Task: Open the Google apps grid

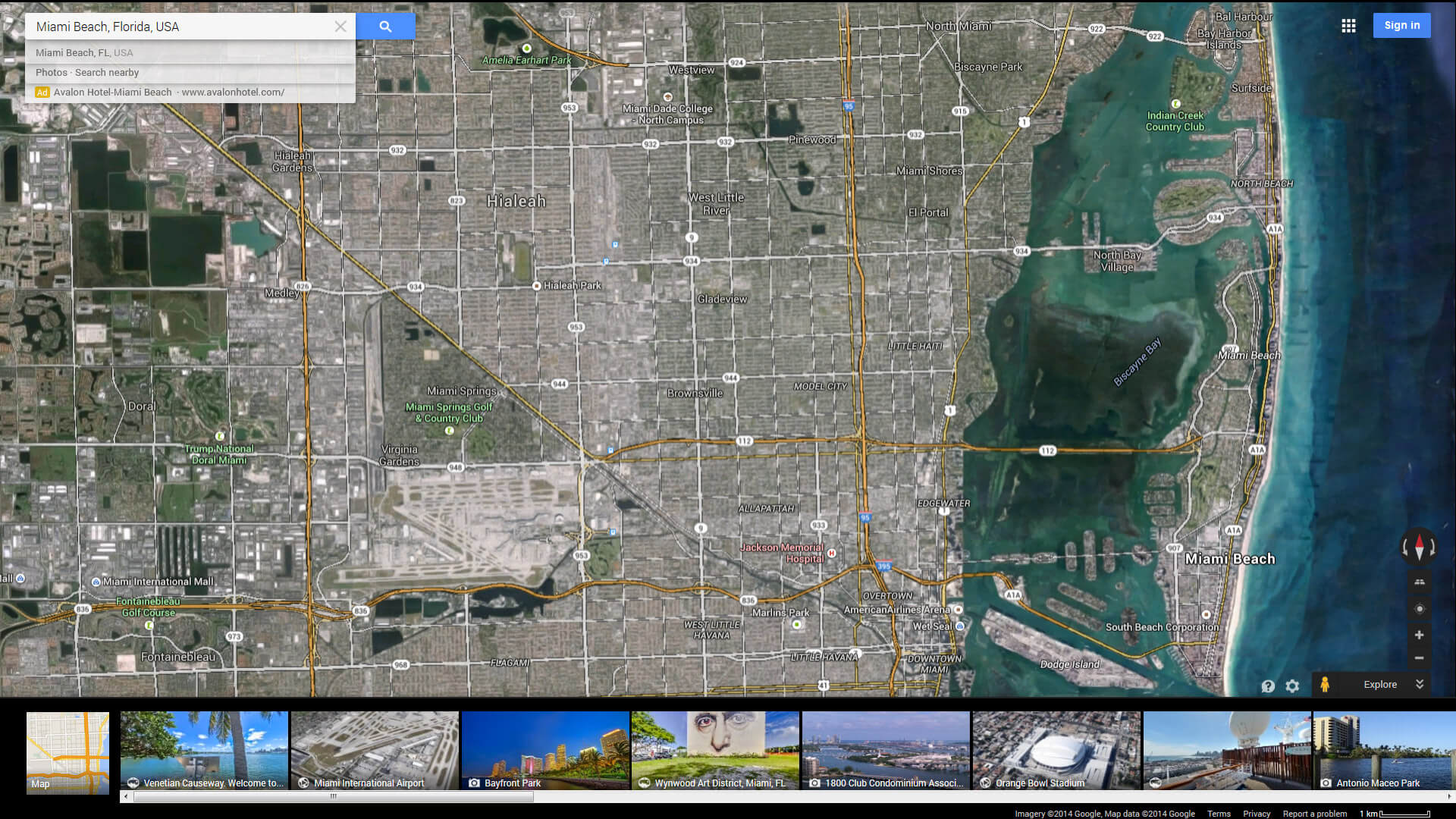Action: (x=1348, y=26)
